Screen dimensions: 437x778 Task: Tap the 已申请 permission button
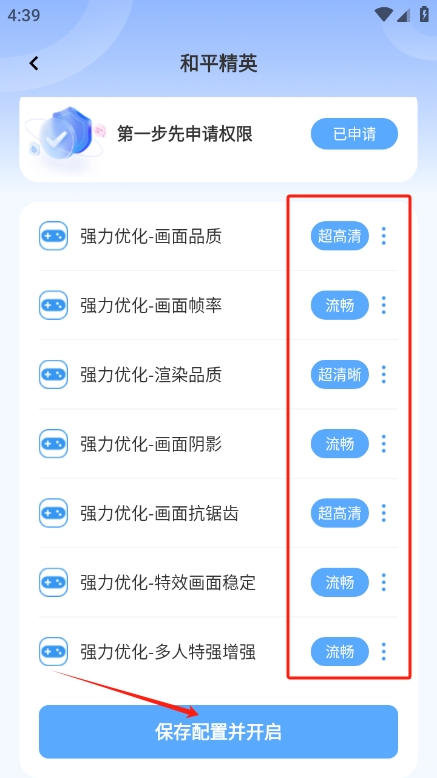tap(354, 134)
